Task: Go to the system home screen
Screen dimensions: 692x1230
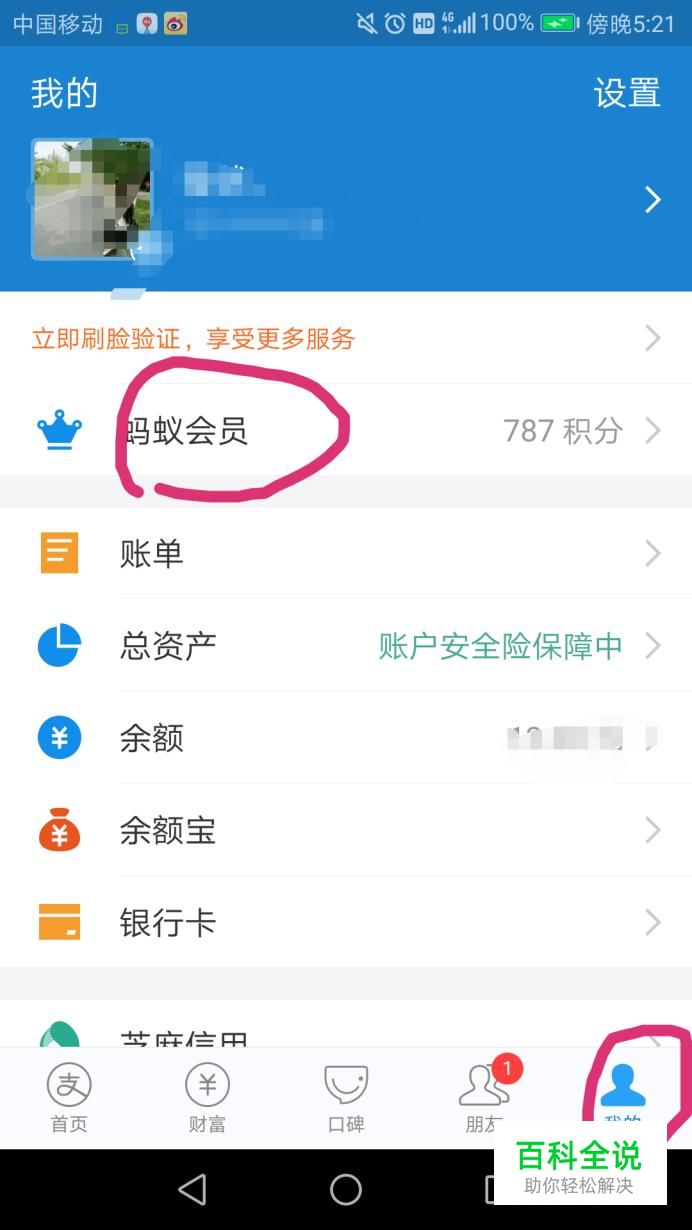Action: coord(346,1189)
